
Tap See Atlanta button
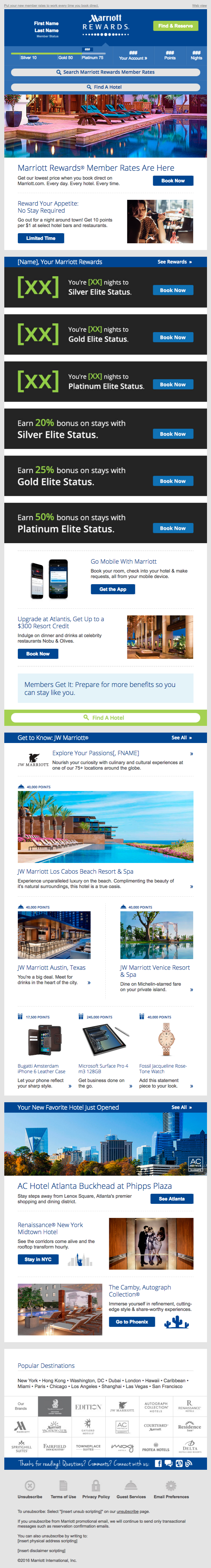[171, 1199]
